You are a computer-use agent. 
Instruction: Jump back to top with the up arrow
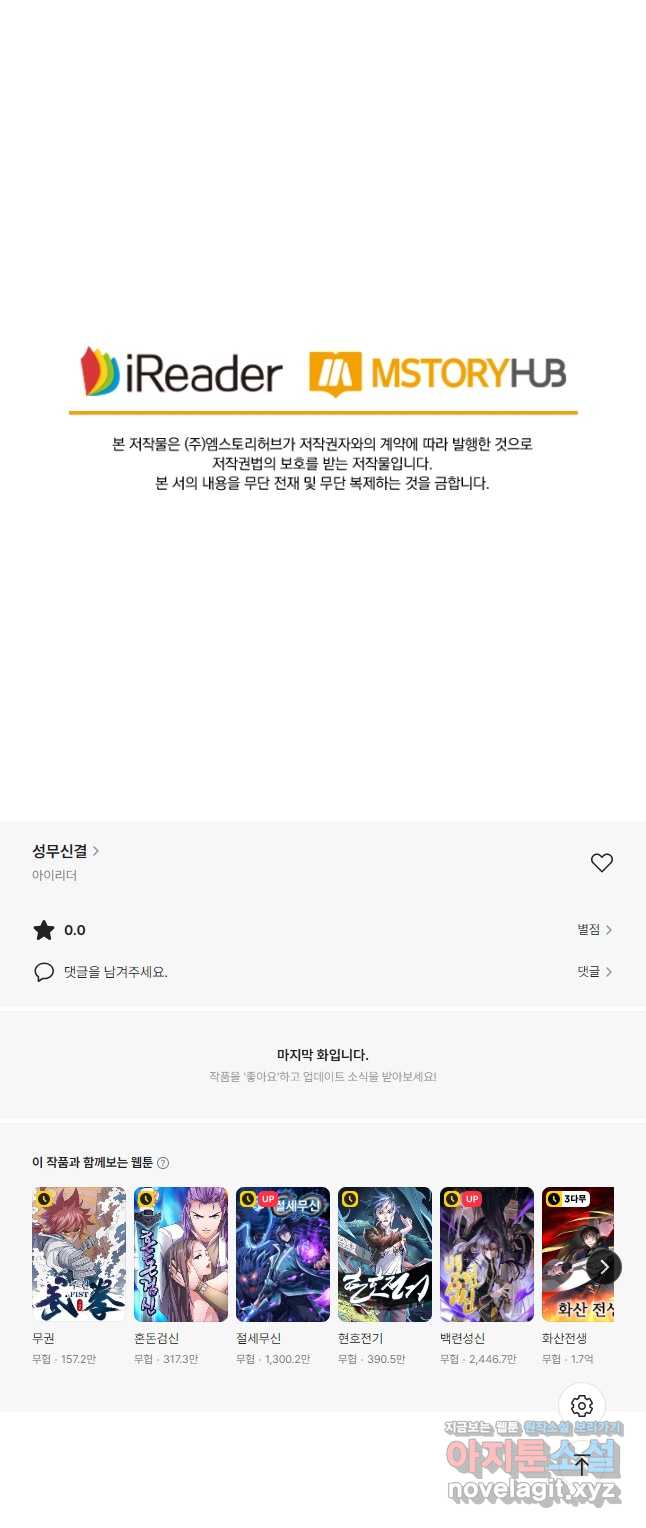tap(582, 1466)
